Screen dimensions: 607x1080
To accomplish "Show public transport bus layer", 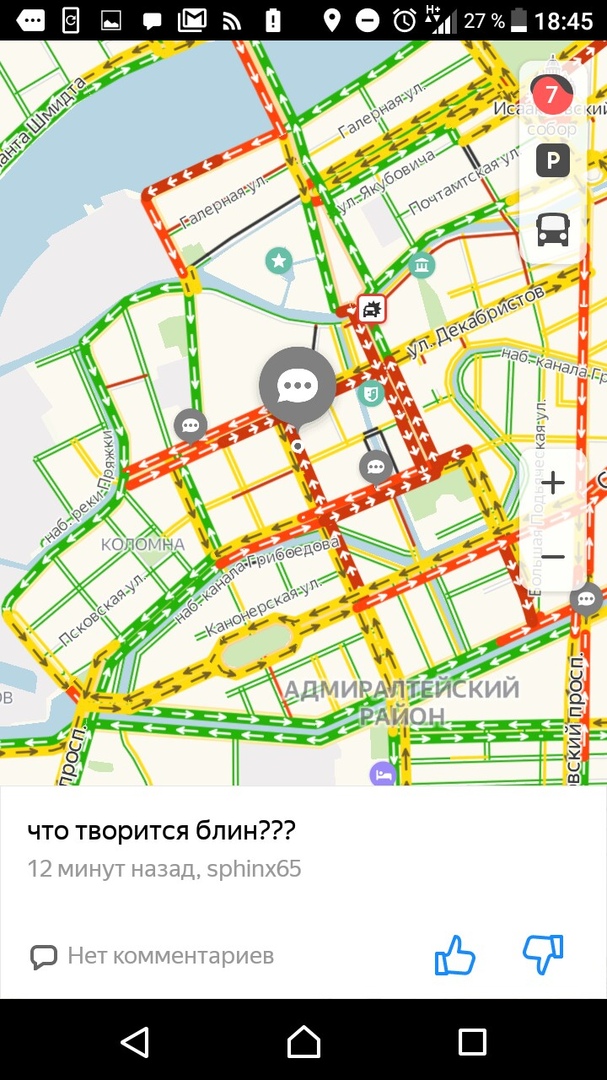I will [x=552, y=229].
